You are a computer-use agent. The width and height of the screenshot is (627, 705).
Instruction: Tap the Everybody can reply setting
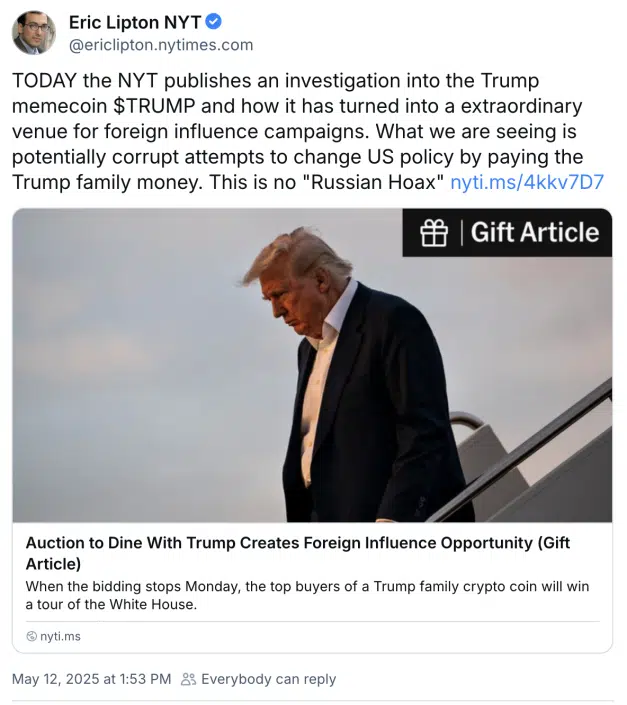(258, 679)
